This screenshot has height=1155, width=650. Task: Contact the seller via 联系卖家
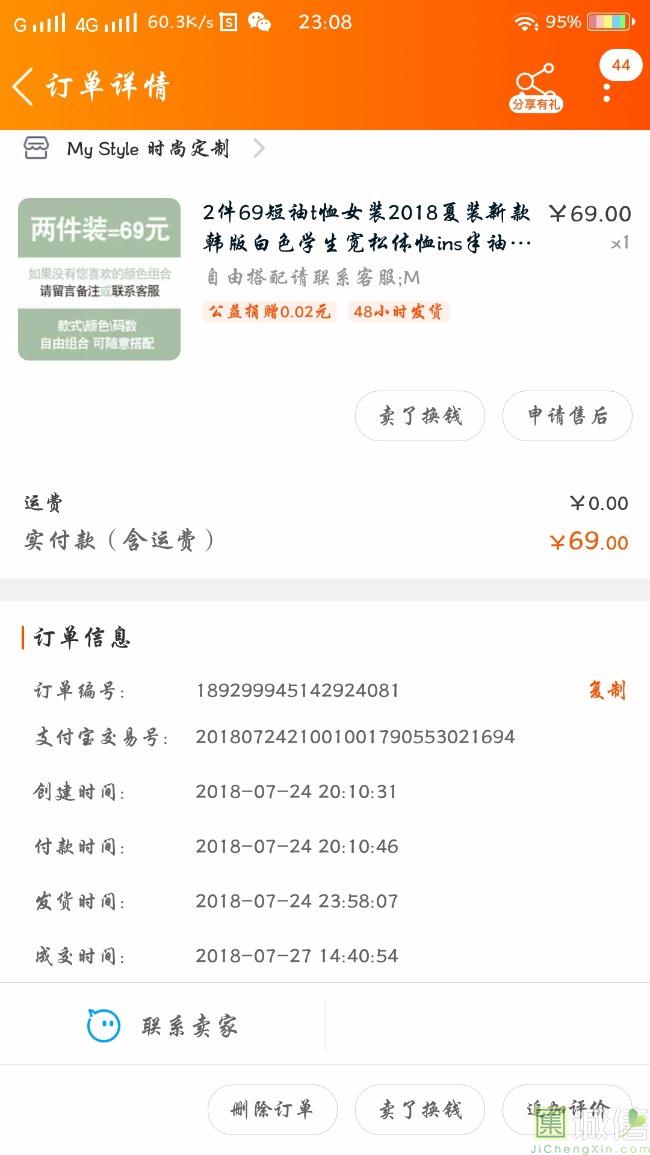pyautogui.click(x=163, y=1026)
